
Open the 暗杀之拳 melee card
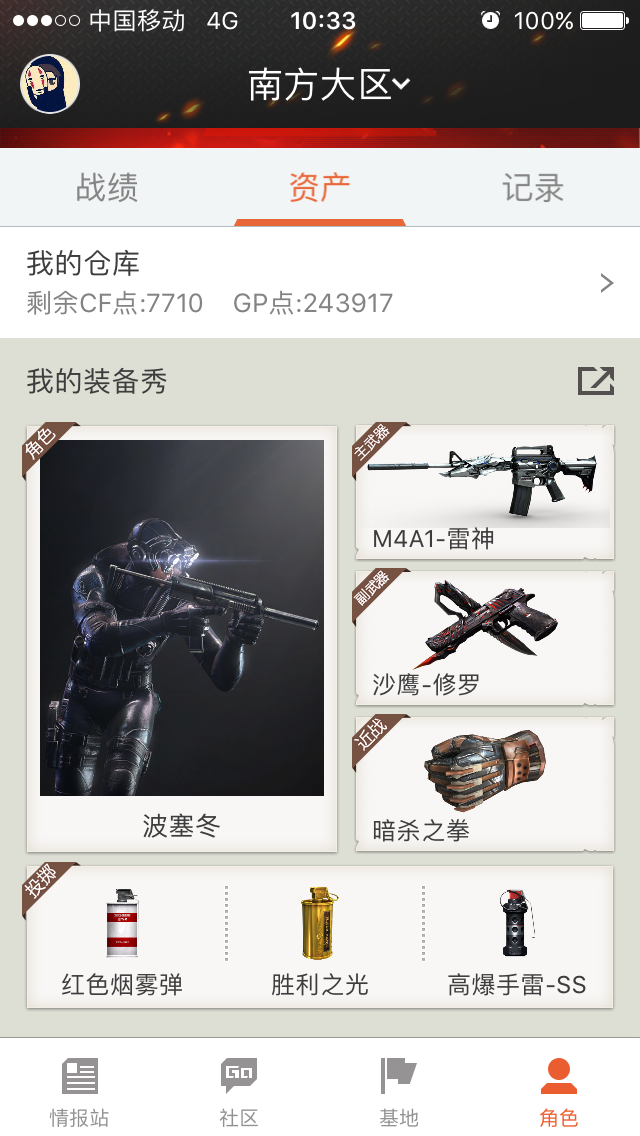tap(485, 784)
